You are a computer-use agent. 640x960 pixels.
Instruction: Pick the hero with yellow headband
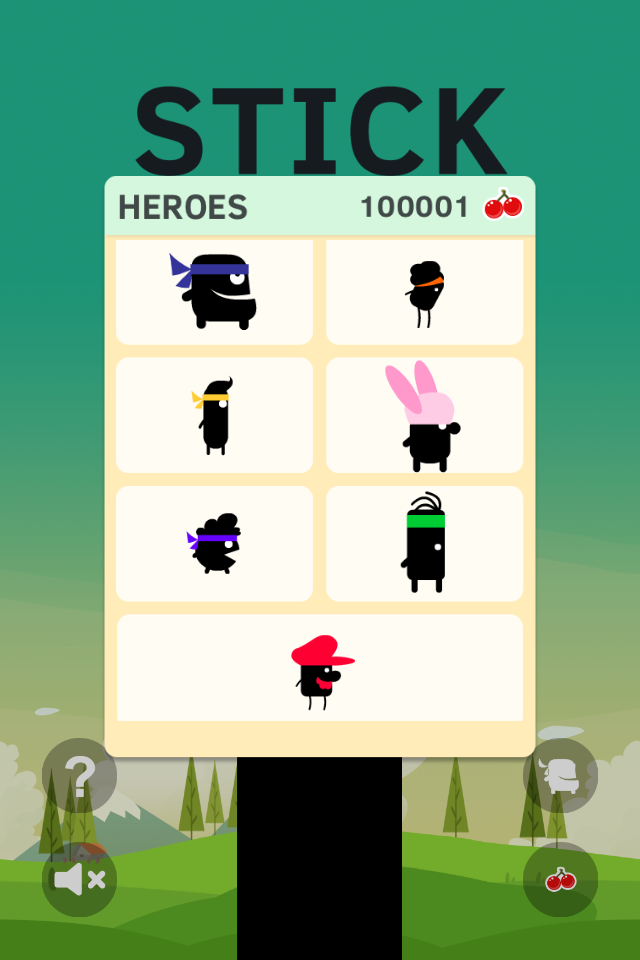214,415
